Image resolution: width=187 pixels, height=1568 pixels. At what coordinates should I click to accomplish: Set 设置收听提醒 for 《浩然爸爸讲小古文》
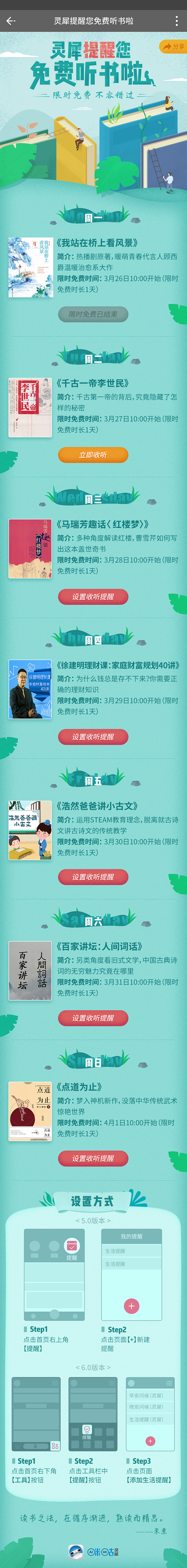[x=93, y=877]
